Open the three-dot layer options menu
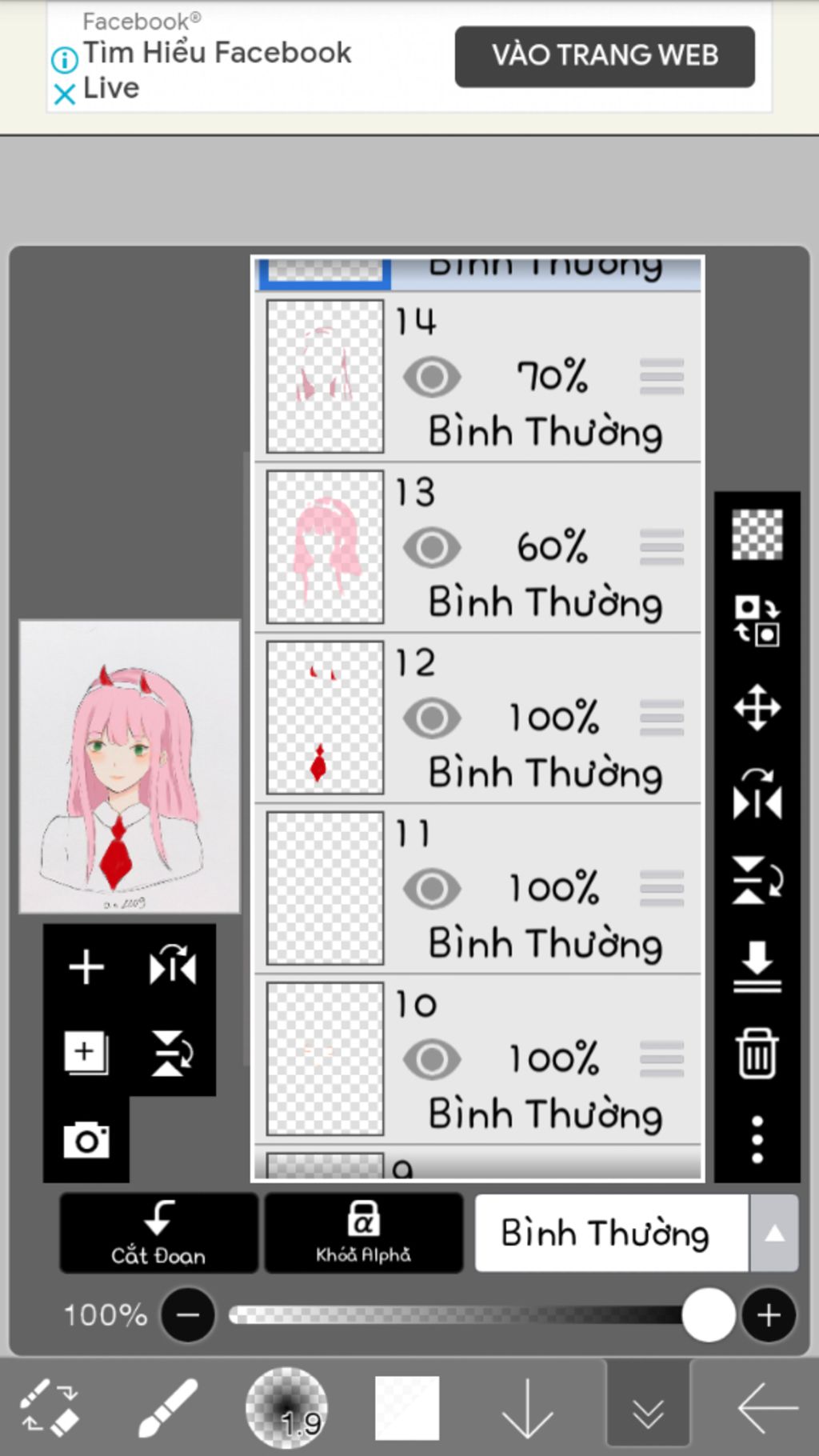The width and height of the screenshot is (819, 1456). coord(757,1139)
